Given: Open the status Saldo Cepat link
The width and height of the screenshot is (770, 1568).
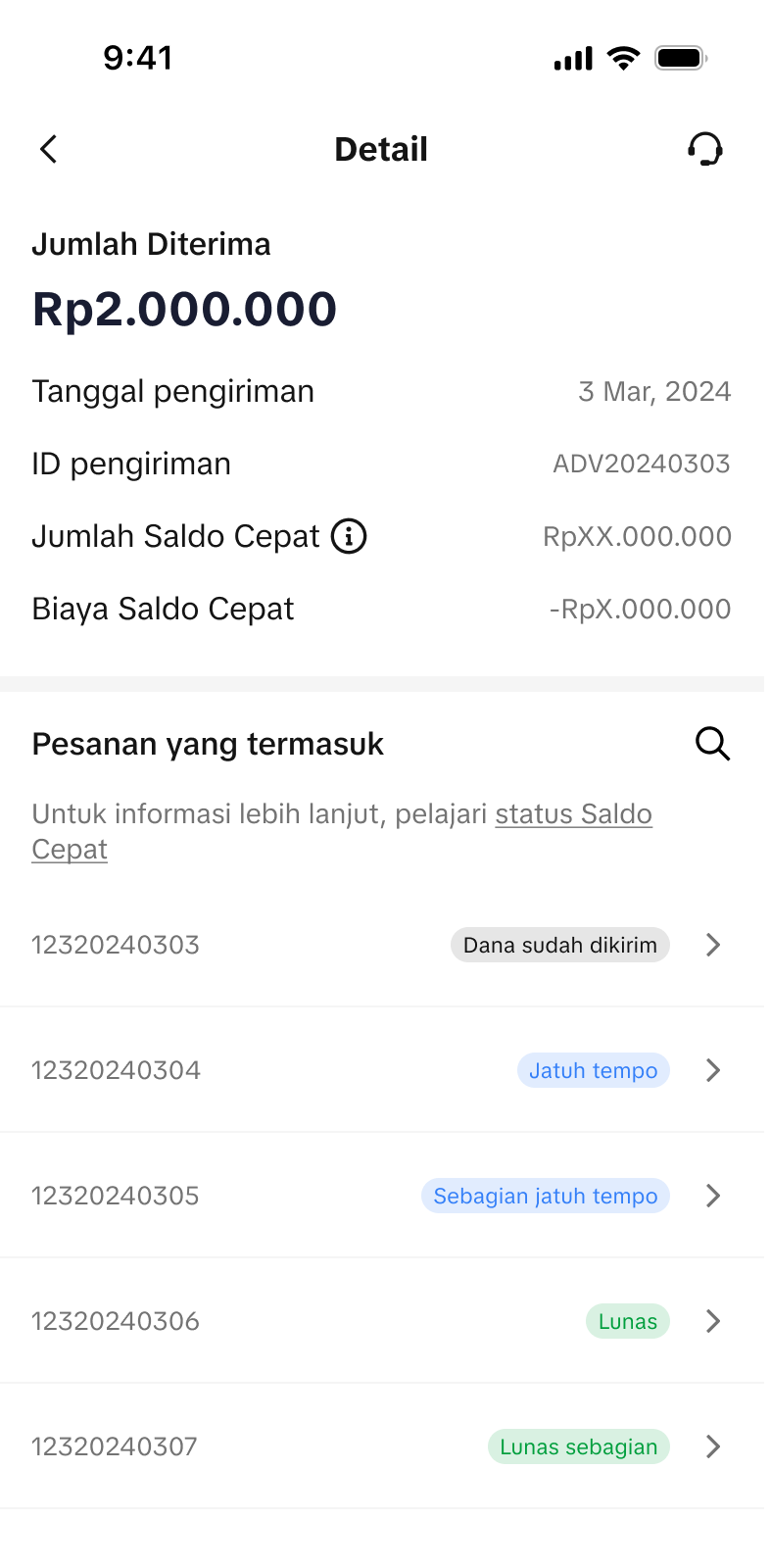Looking at the screenshot, I should pos(573,814).
